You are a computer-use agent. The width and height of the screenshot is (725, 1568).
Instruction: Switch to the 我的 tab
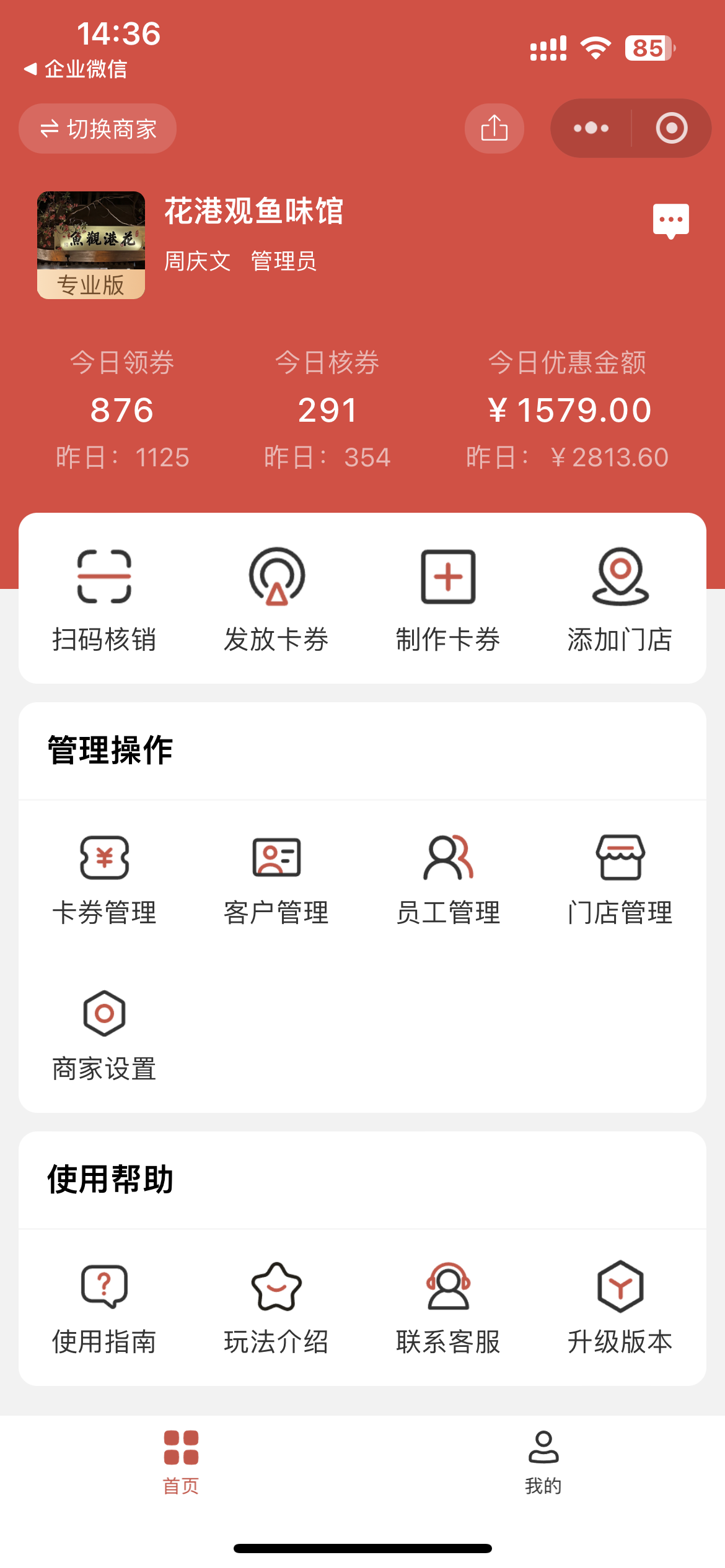click(x=543, y=1461)
